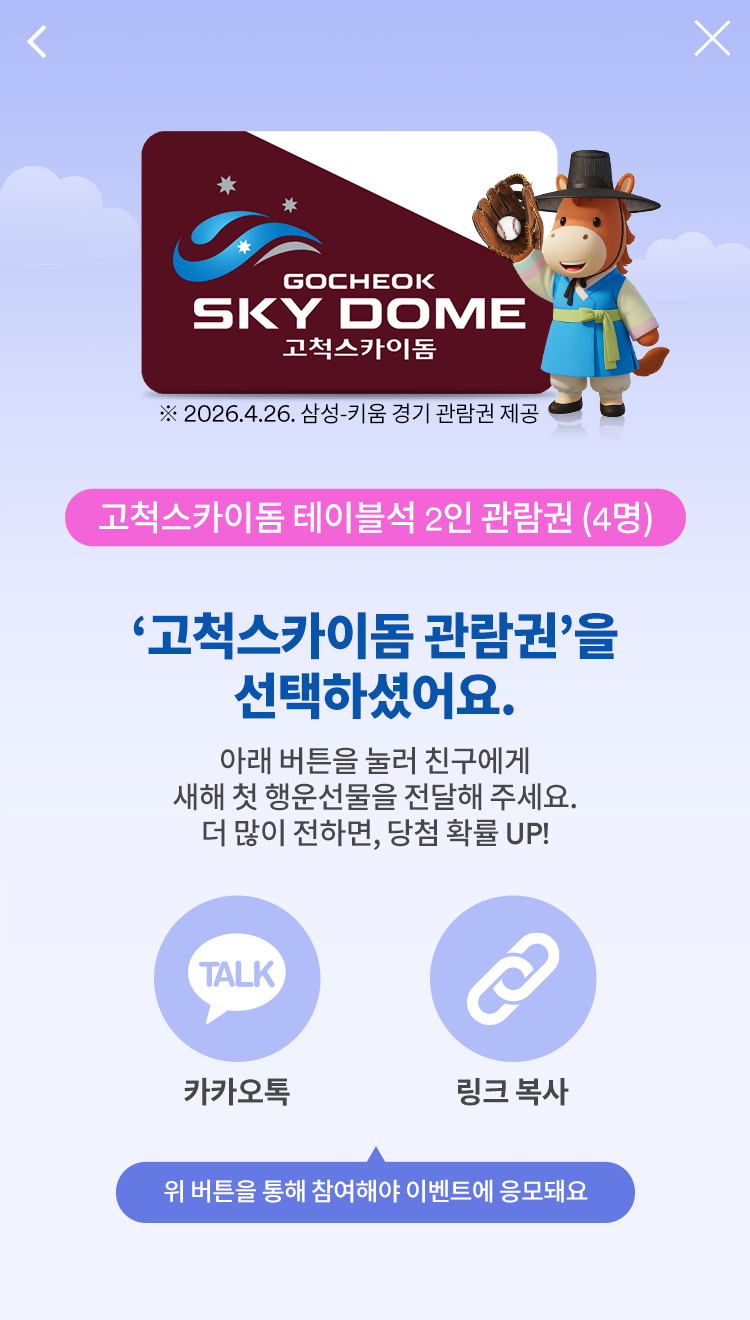Go back using the top-left arrow
Viewport: 750px width, 1320px height.
click(37, 41)
